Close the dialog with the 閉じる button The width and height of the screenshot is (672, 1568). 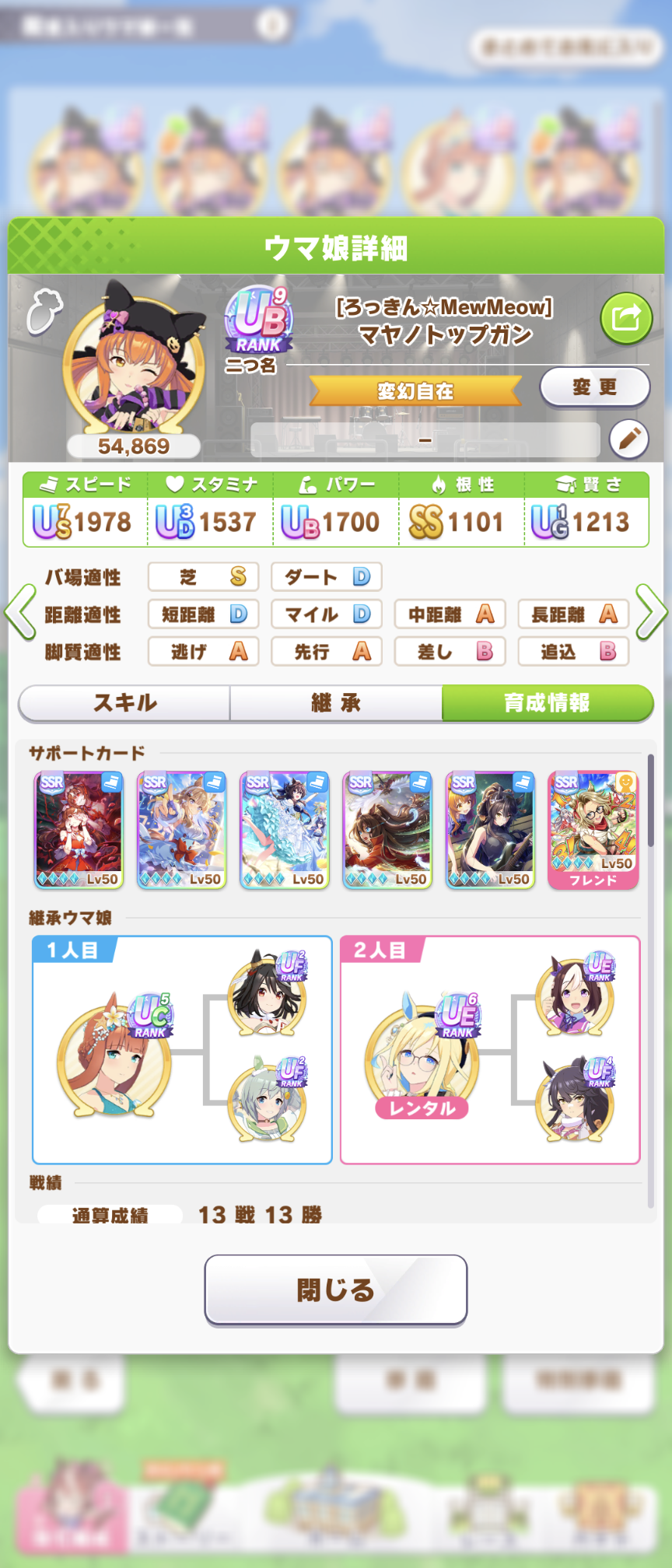pyautogui.click(x=336, y=1290)
